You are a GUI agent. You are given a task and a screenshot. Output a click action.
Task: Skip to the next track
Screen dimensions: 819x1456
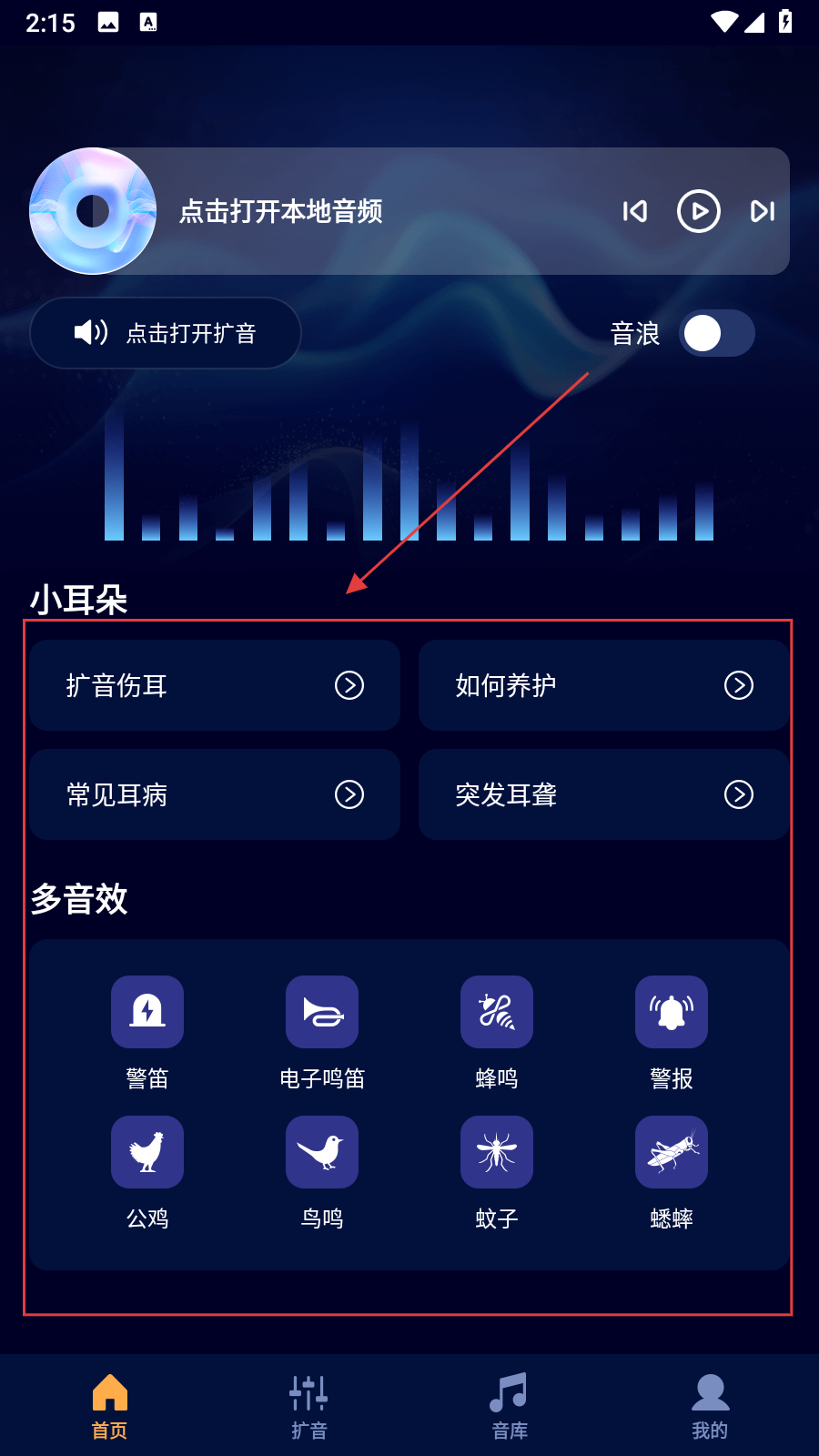[x=763, y=211]
